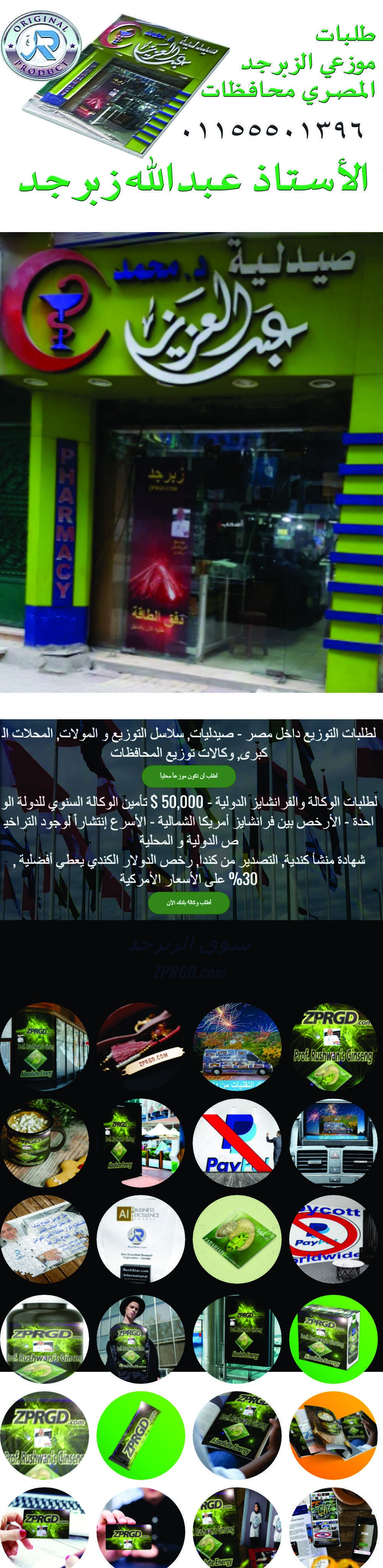Image resolution: width=383 pixels, height=1568 pixels.
Task: Open the car dashboard screen gallery image
Action: pyautogui.click(x=333, y=1142)
